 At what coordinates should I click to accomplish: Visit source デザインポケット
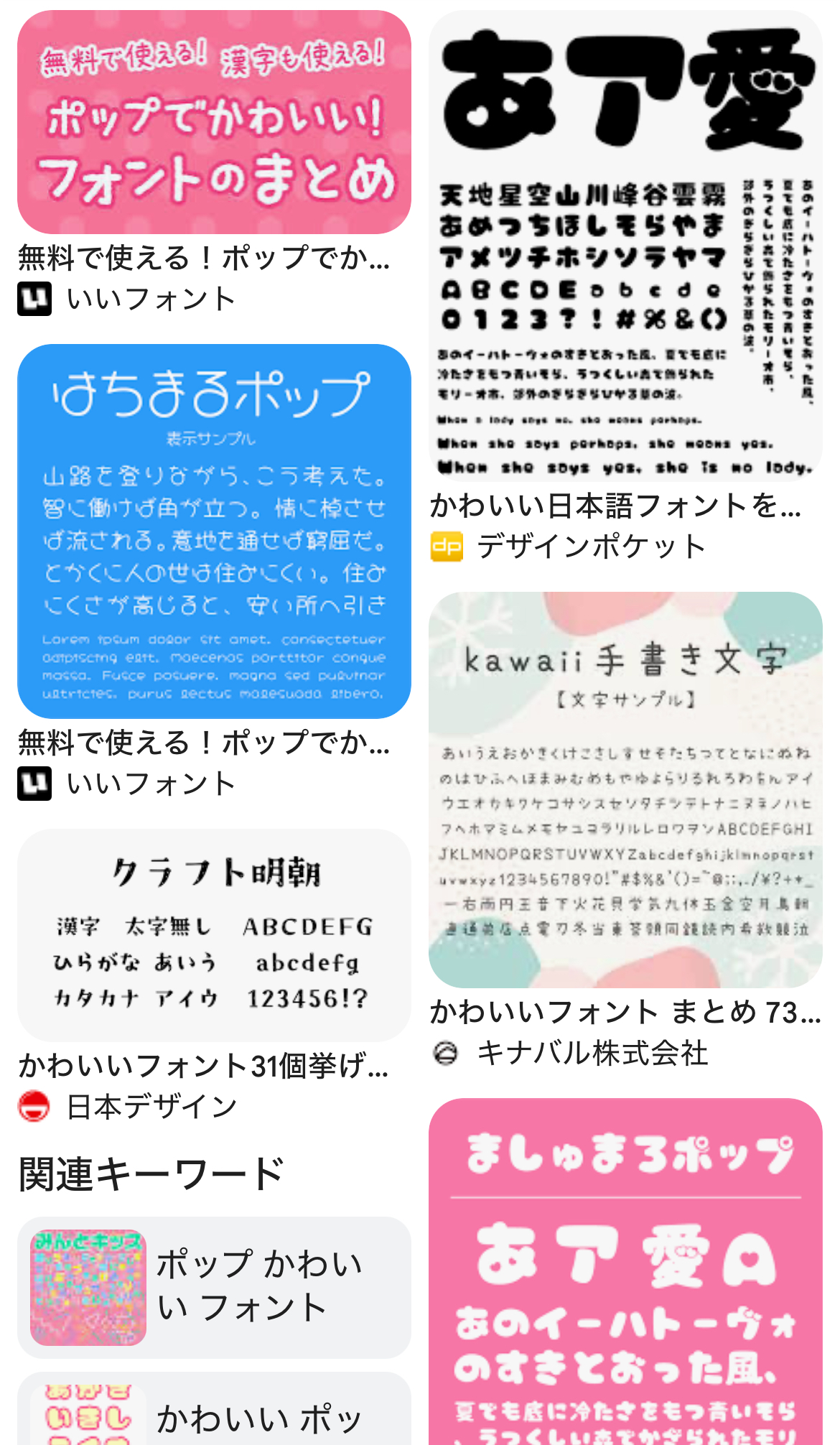click(x=569, y=547)
